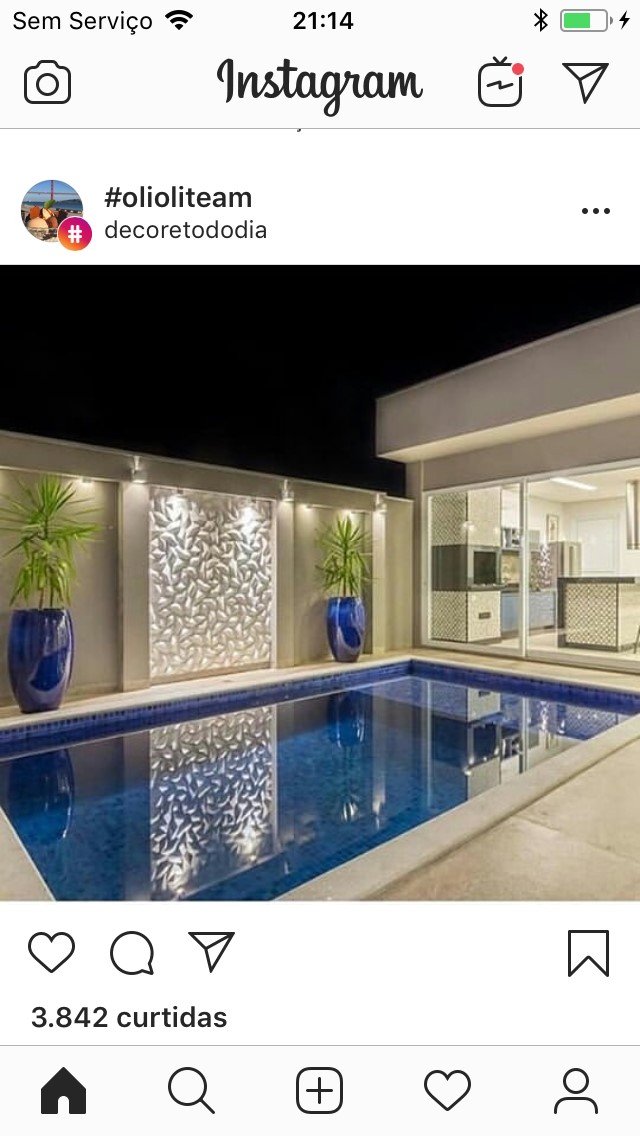Open the post's three-dot options menu

(x=595, y=211)
